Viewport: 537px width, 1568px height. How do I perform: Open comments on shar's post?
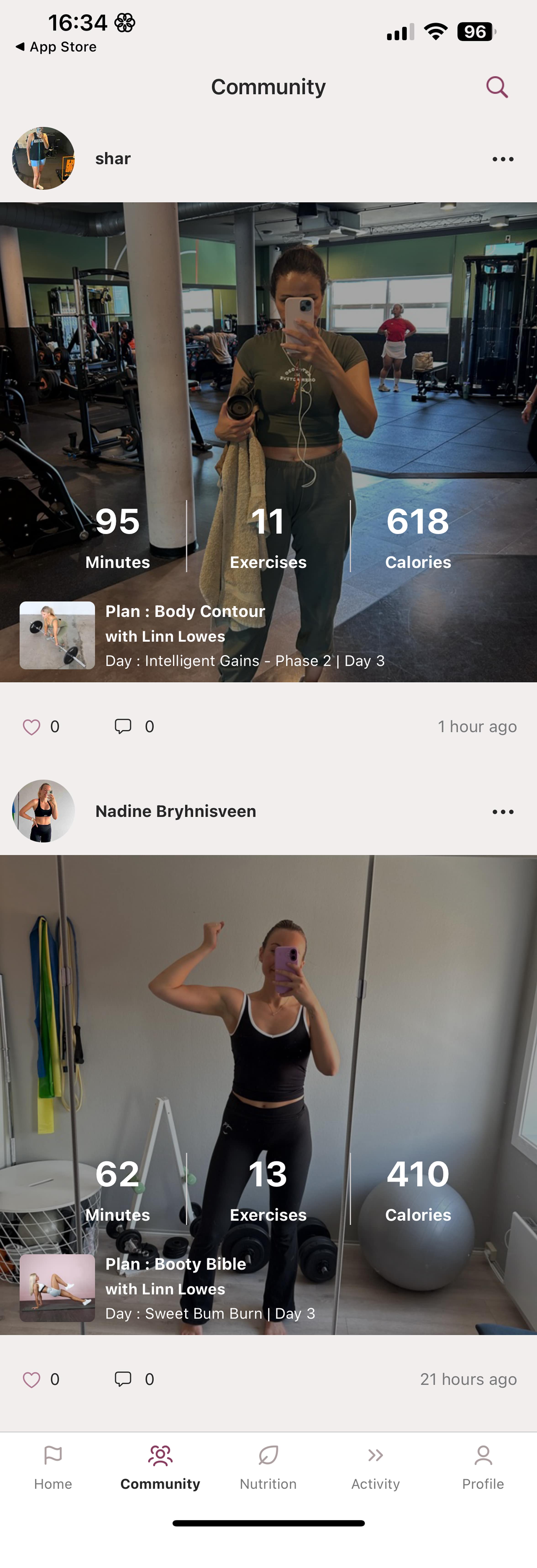[123, 726]
